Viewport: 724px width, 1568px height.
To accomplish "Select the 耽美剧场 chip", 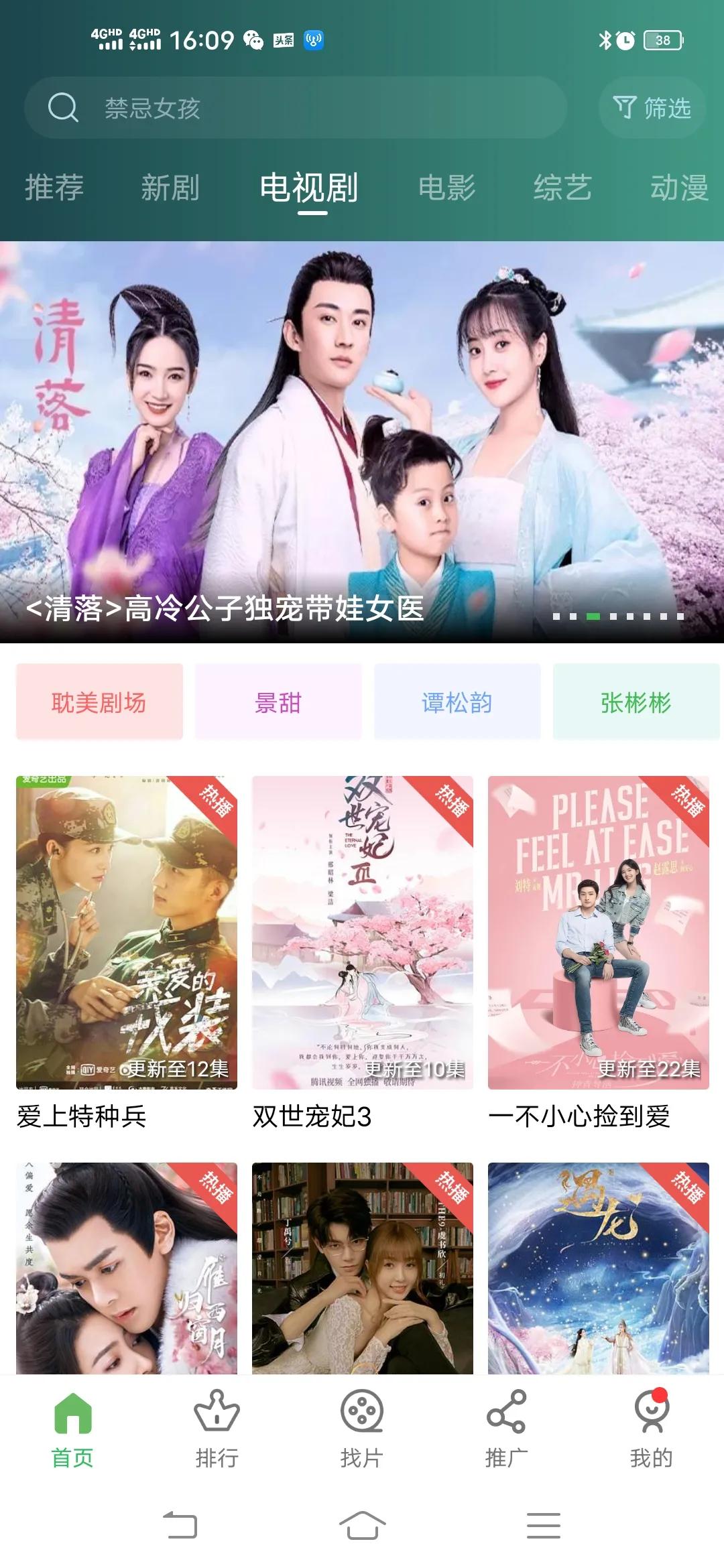I will 99,702.
